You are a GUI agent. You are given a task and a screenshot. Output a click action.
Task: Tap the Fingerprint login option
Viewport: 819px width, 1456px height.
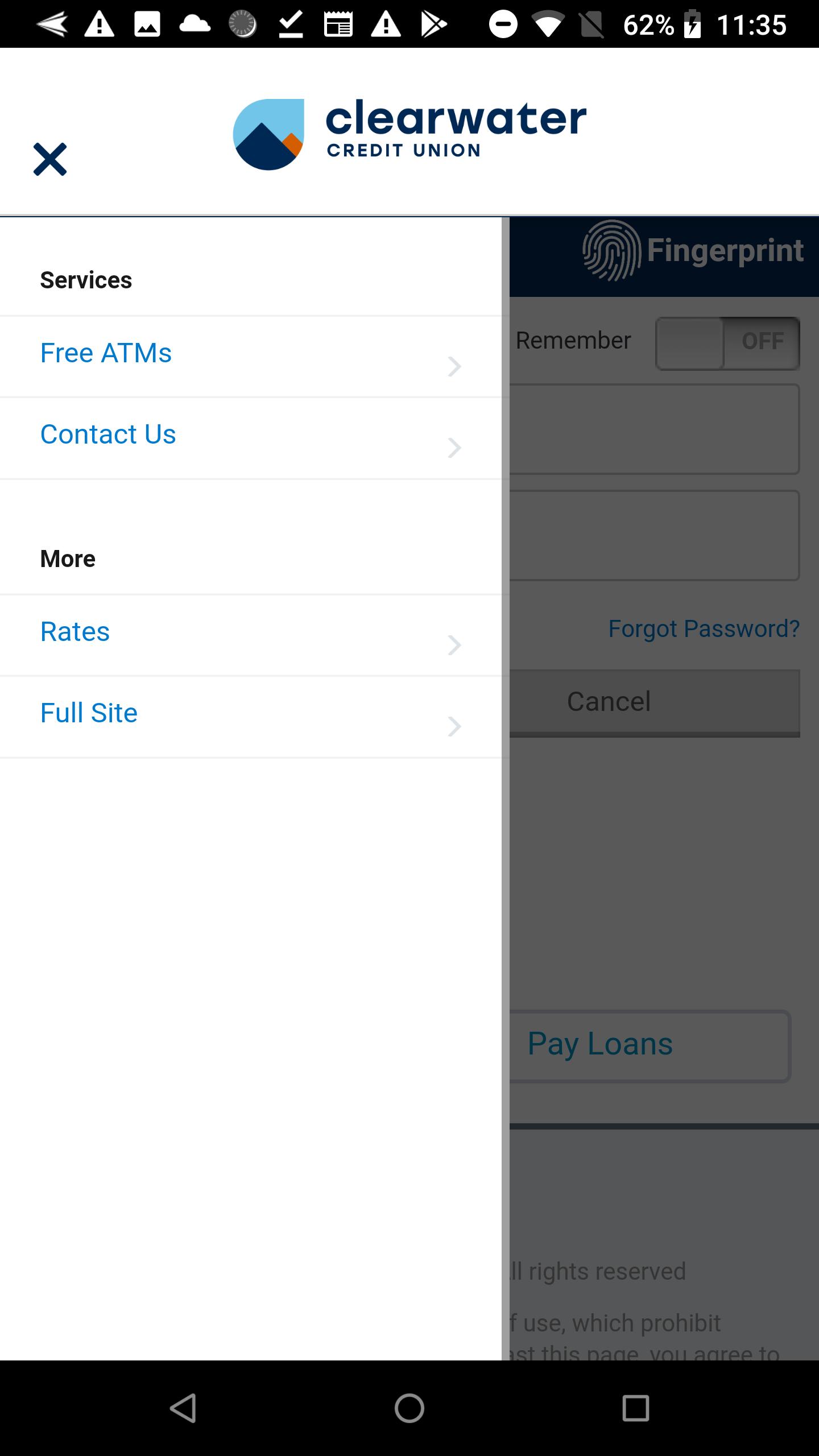693,251
